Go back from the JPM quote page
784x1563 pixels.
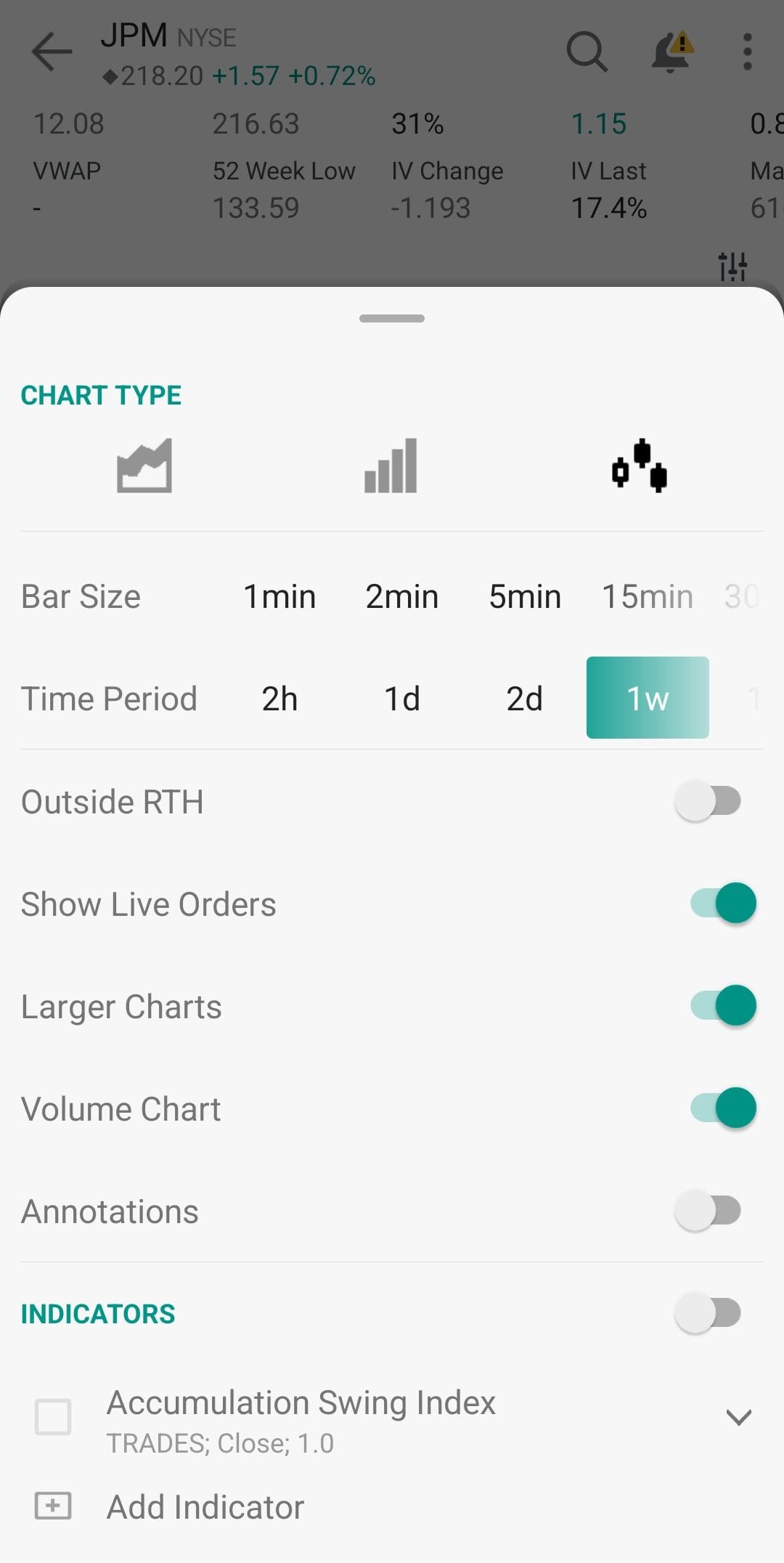[52, 52]
